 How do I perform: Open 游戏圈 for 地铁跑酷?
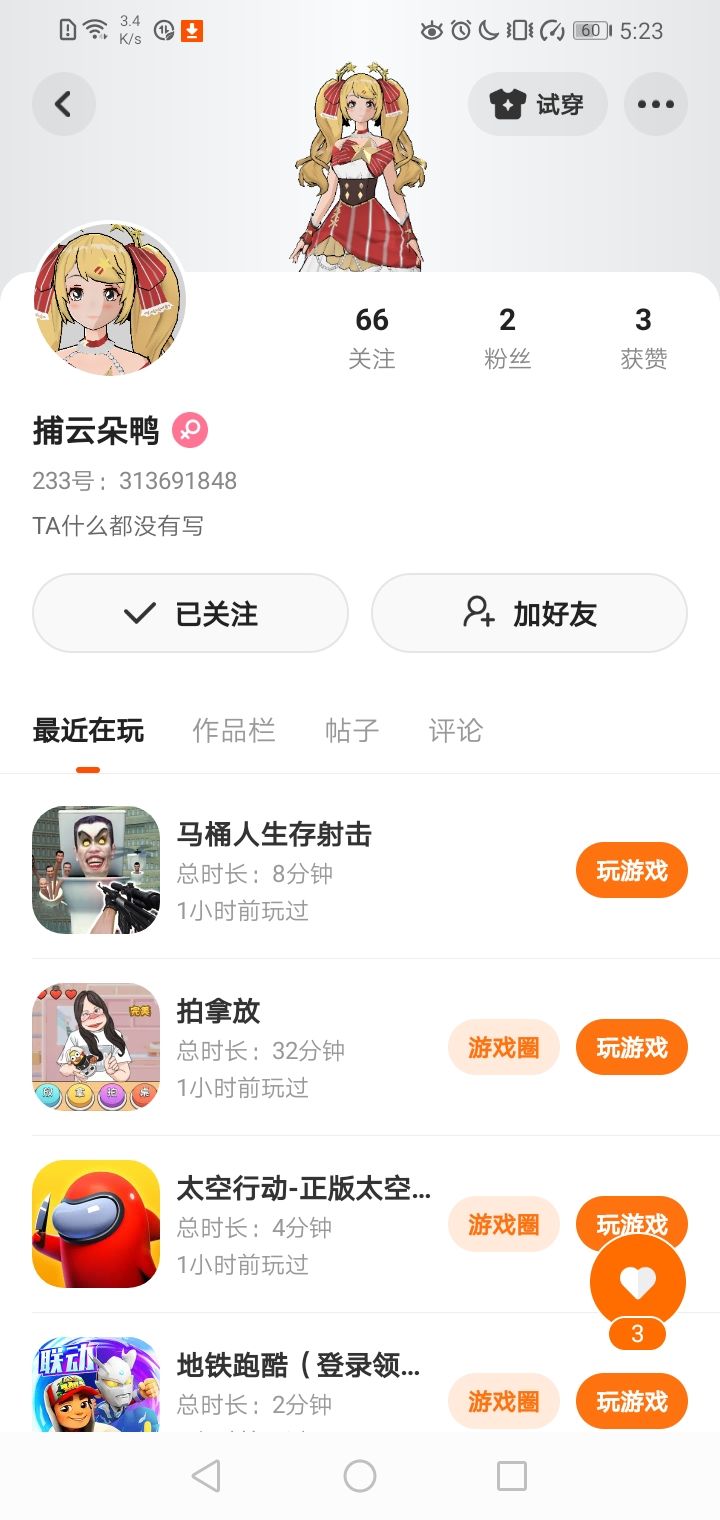click(503, 1401)
